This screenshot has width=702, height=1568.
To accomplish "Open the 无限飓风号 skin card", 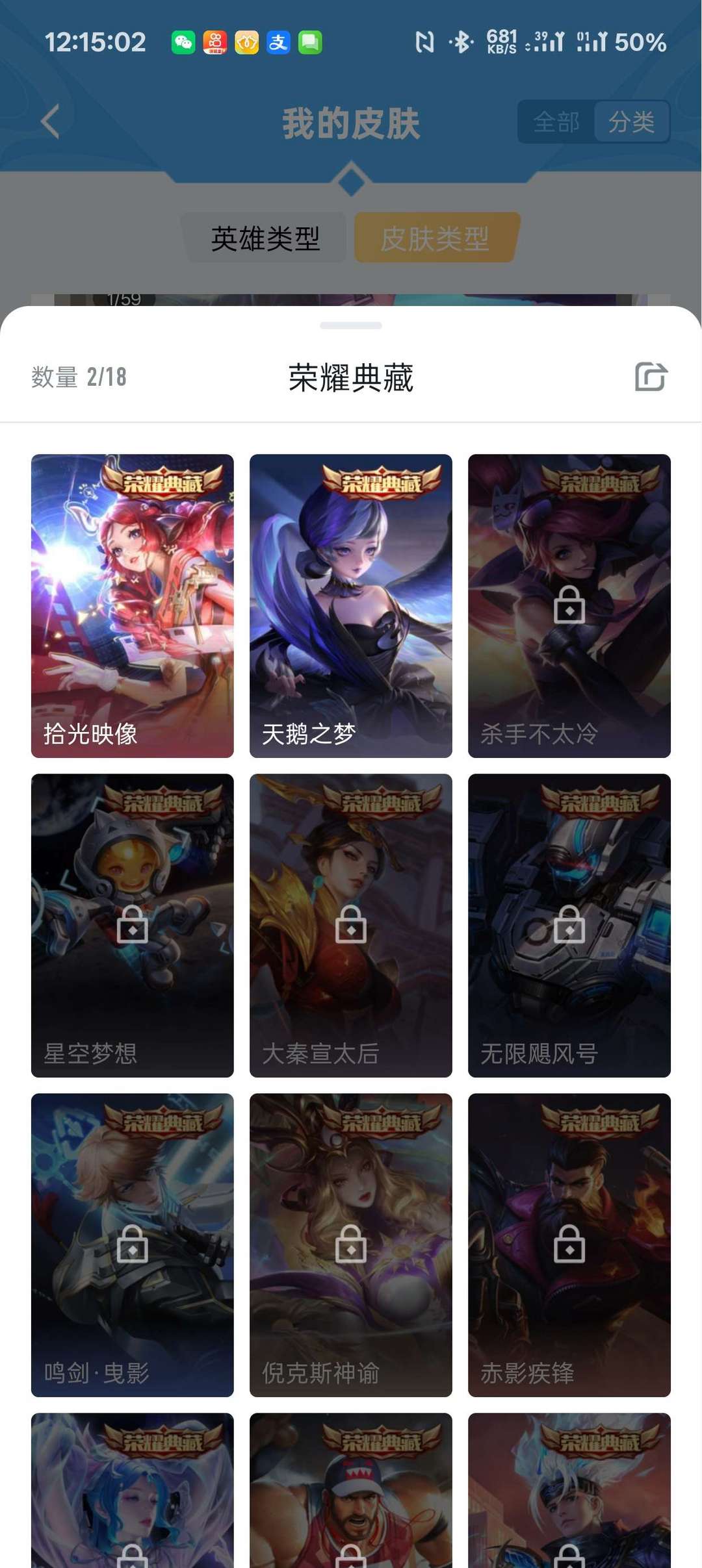I will tap(569, 925).
